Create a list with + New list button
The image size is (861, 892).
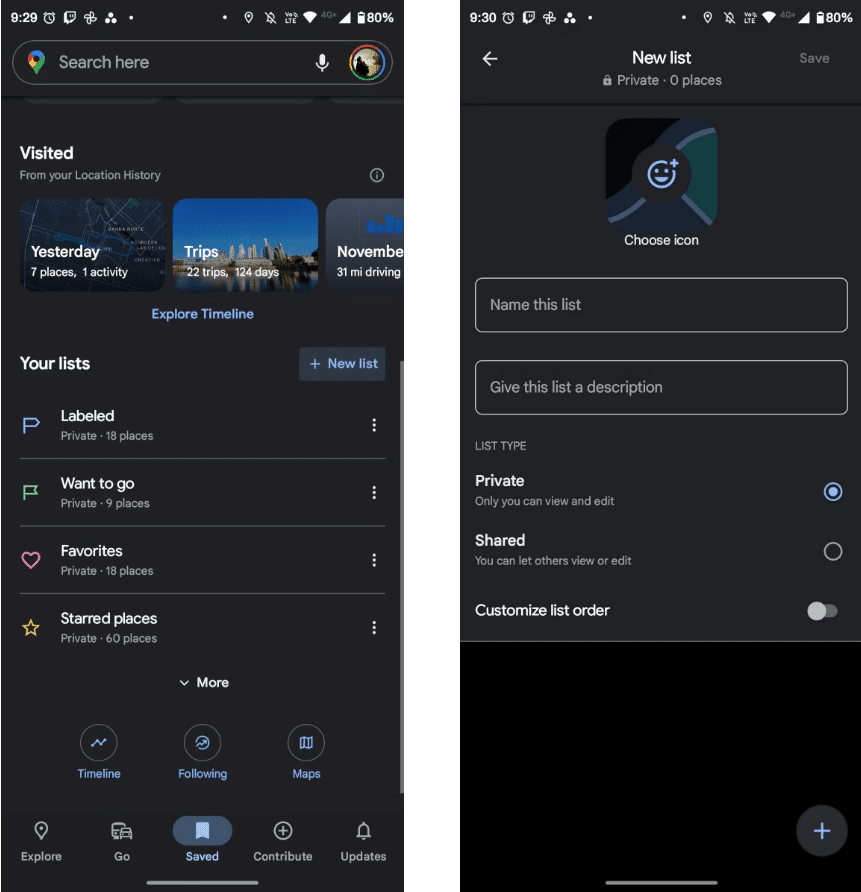pos(343,364)
